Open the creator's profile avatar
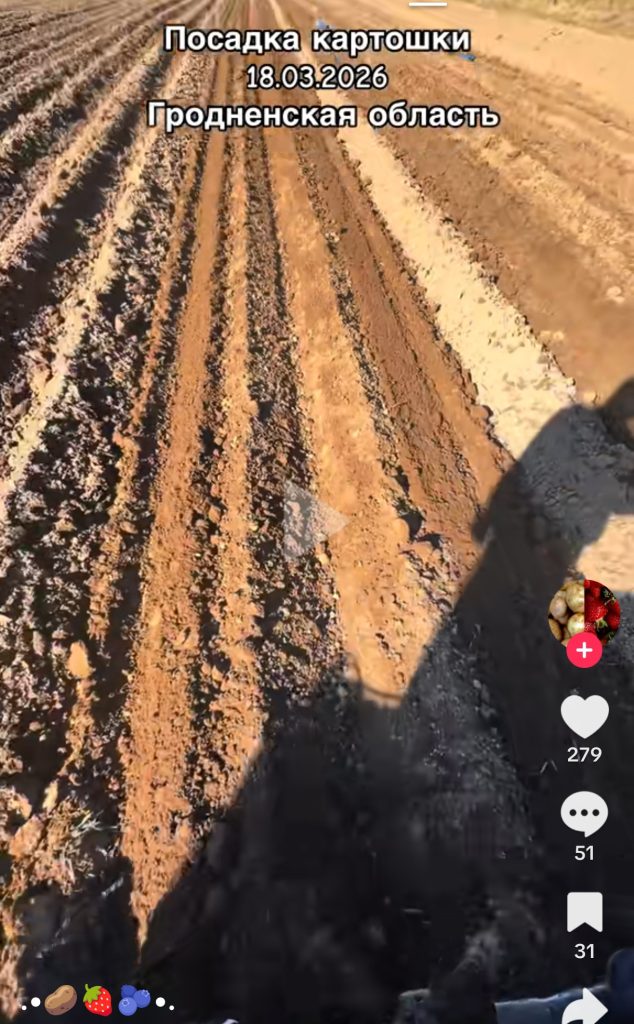This screenshot has width=634, height=1024. tap(584, 610)
